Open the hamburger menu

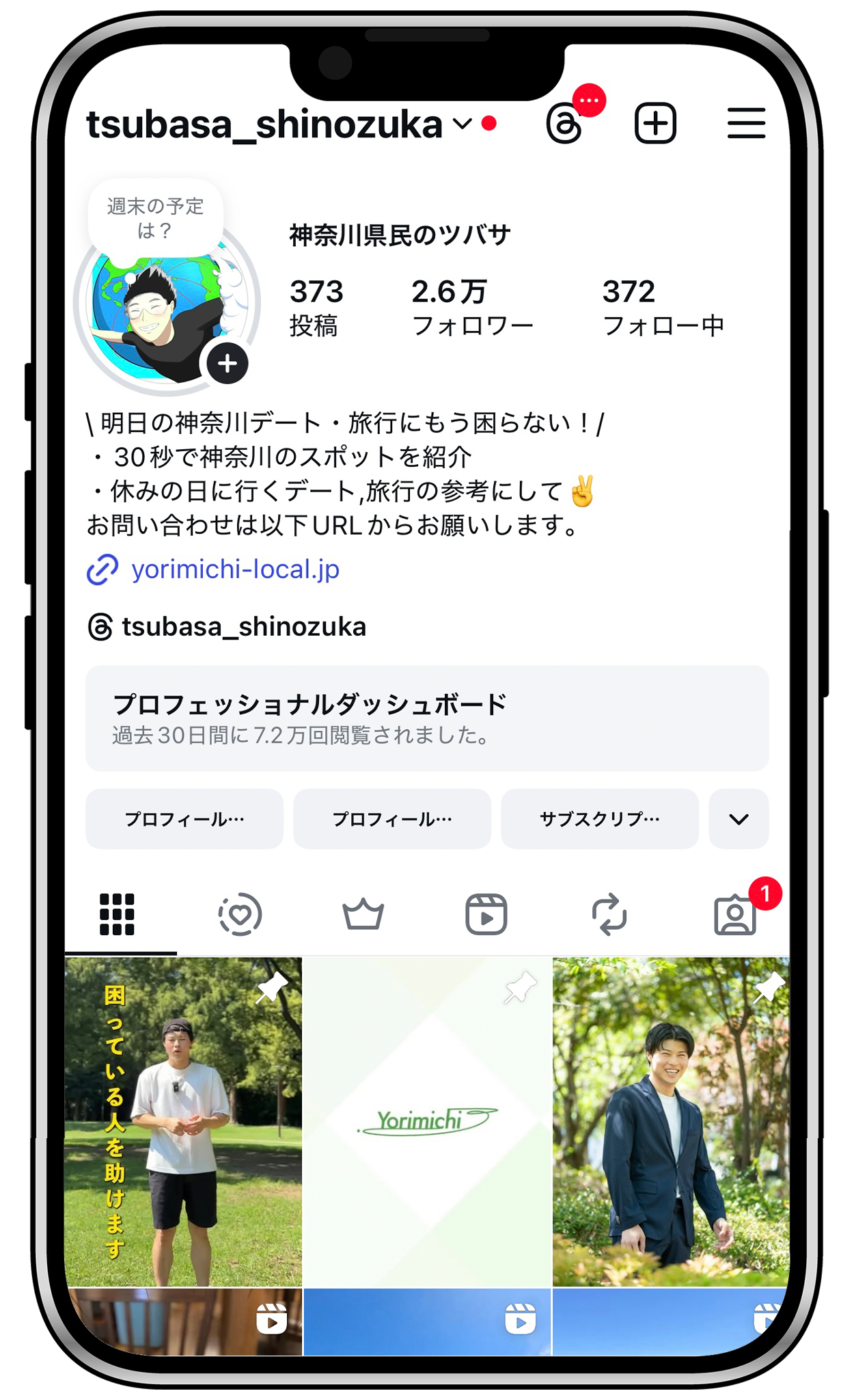(745, 124)
